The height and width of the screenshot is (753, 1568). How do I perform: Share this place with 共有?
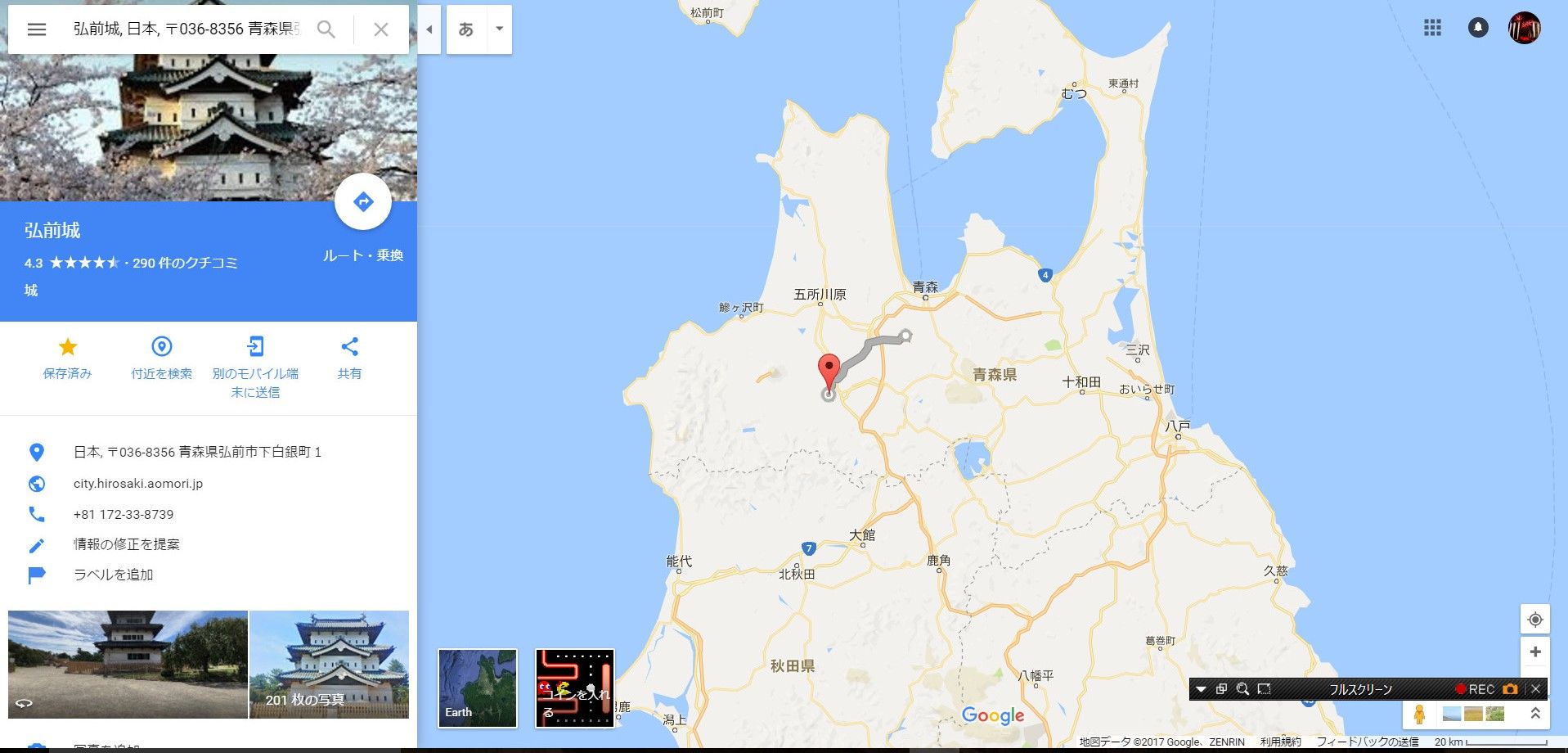click(x=349, y=358)
